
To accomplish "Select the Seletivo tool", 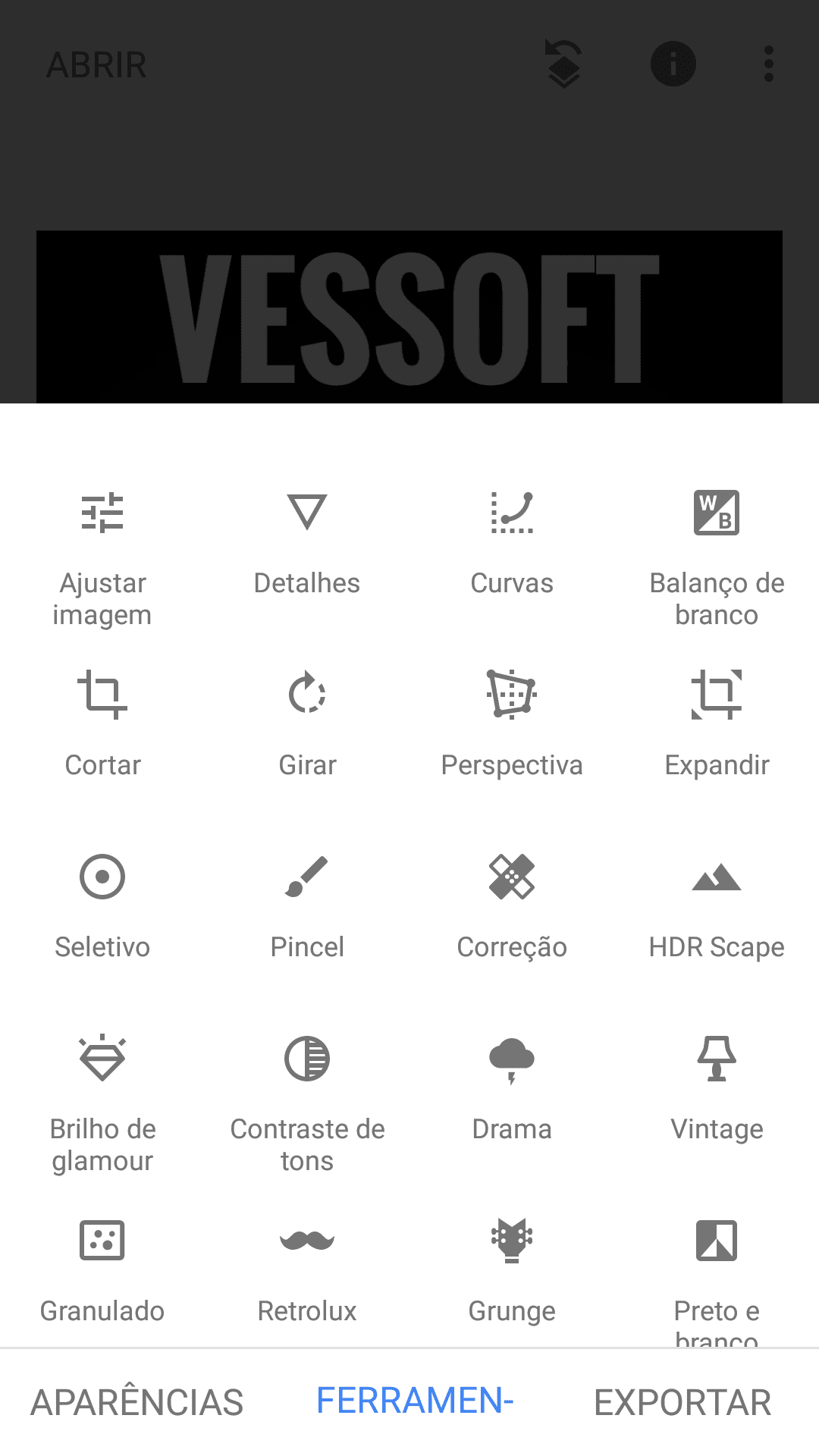I will click(102, 906).
